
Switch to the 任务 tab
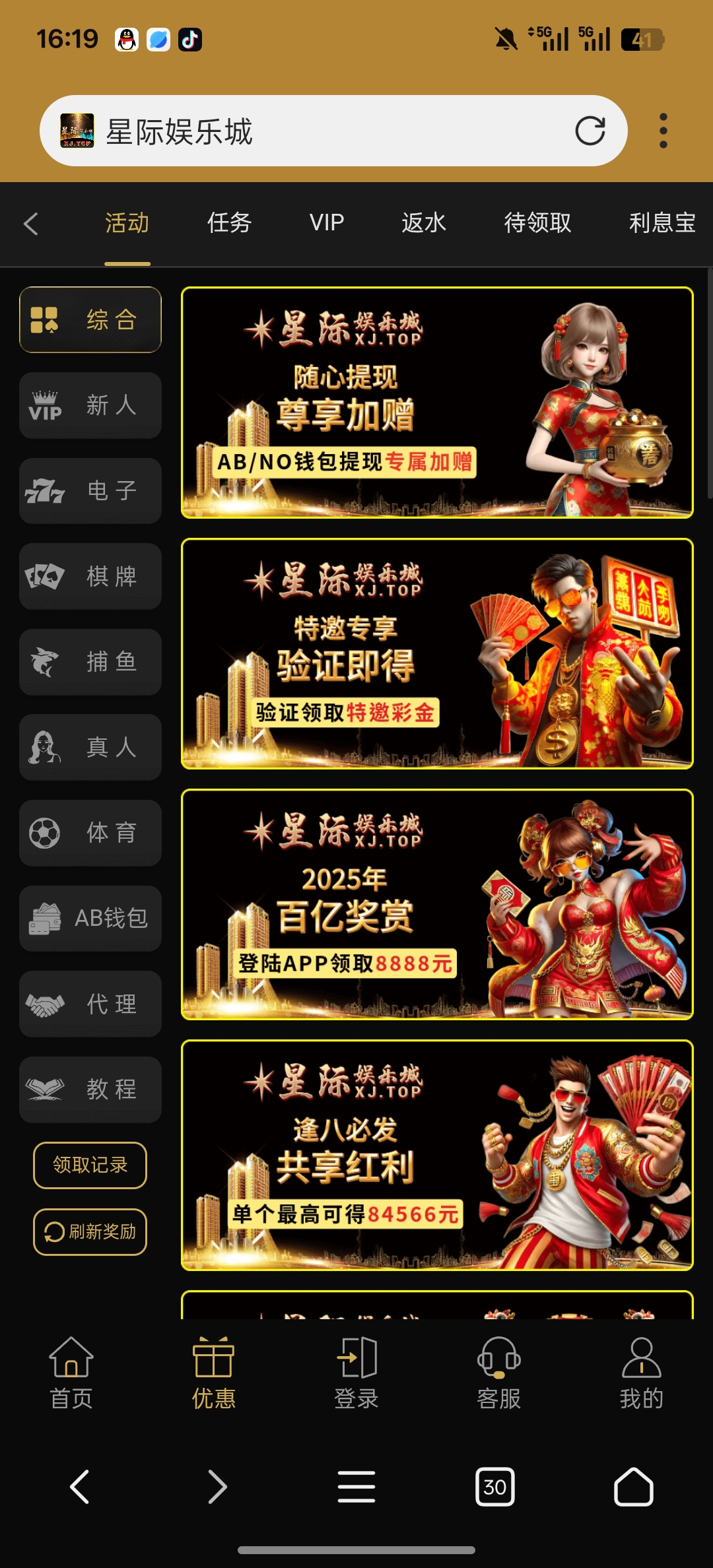coord(229,223)
